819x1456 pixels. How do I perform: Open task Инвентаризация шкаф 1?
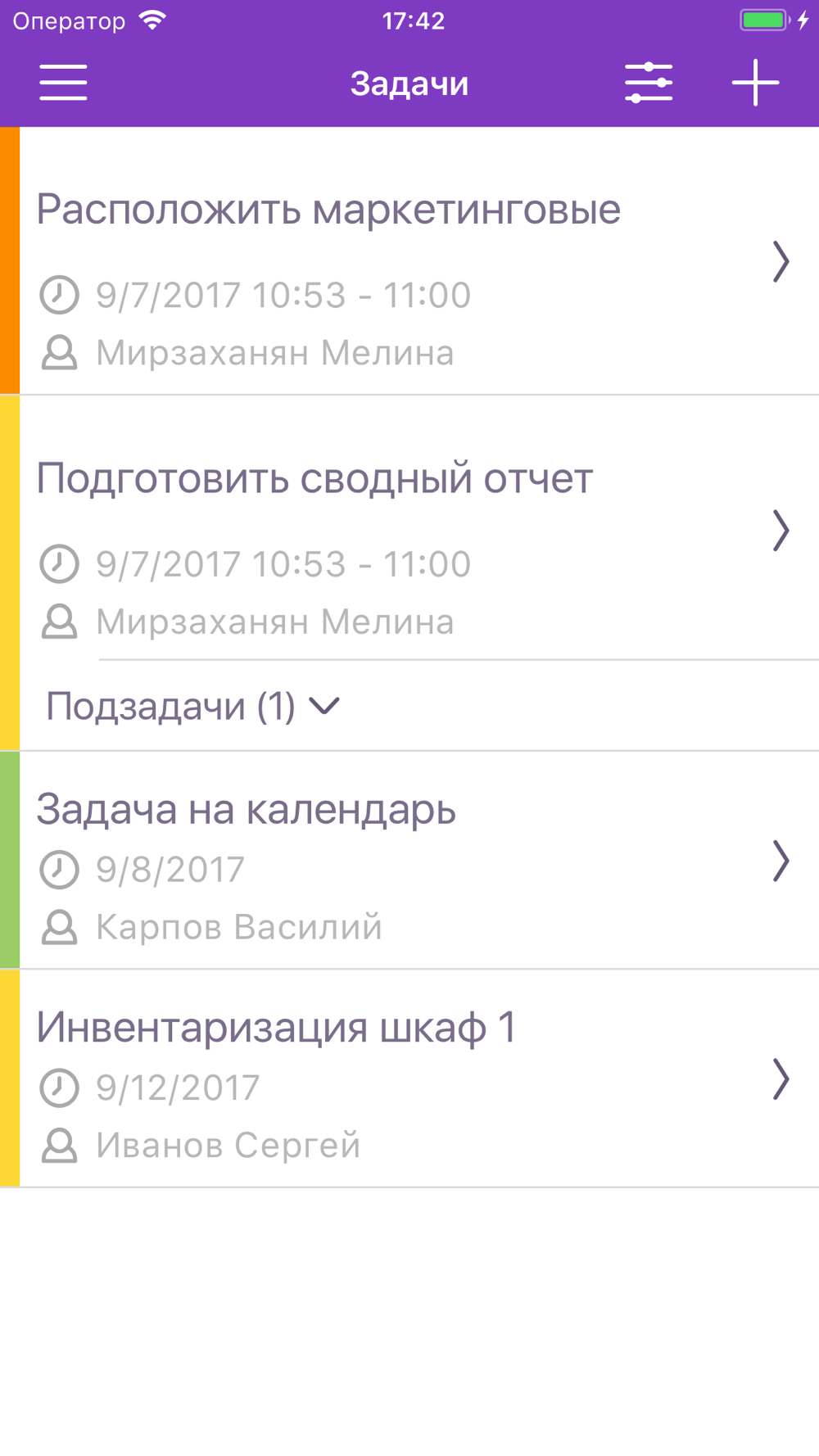(x=409, y=1078)
